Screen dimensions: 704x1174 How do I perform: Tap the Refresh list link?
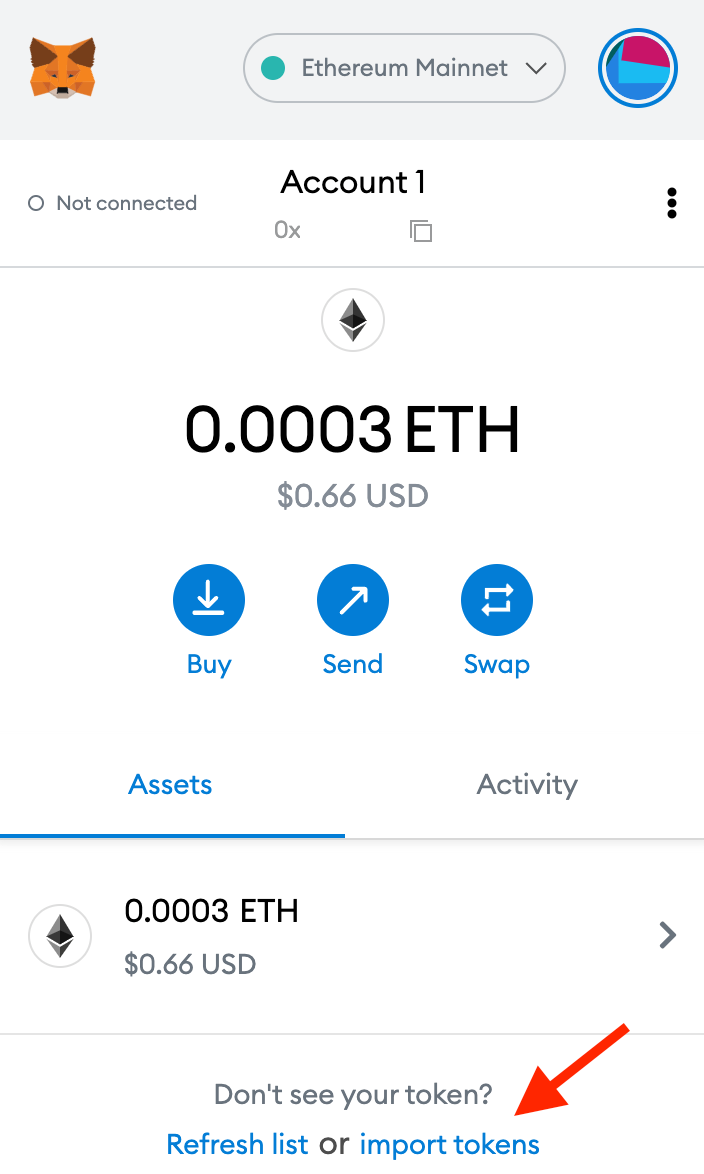click(x=237, y=1144)
